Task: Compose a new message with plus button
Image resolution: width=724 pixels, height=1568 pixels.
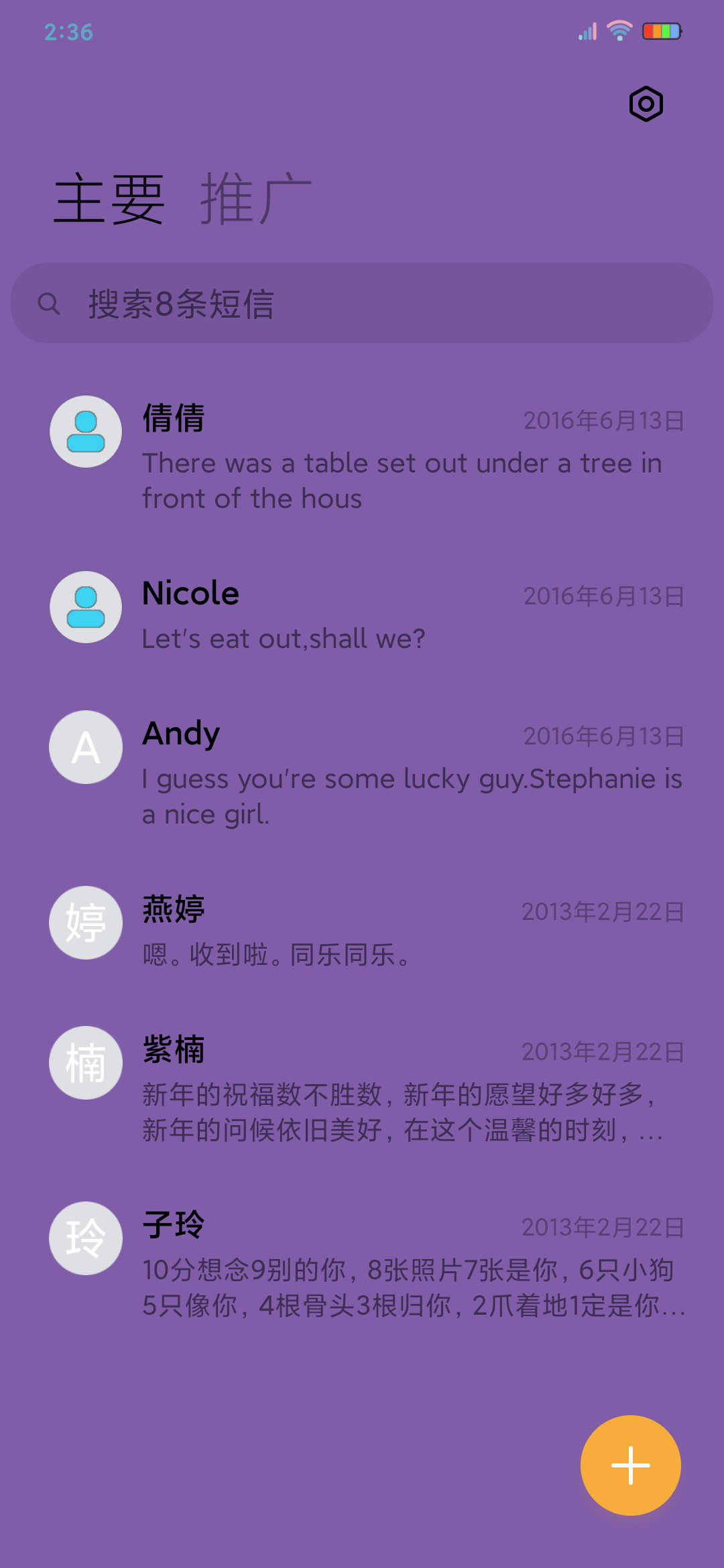Action: [631, 1465]
